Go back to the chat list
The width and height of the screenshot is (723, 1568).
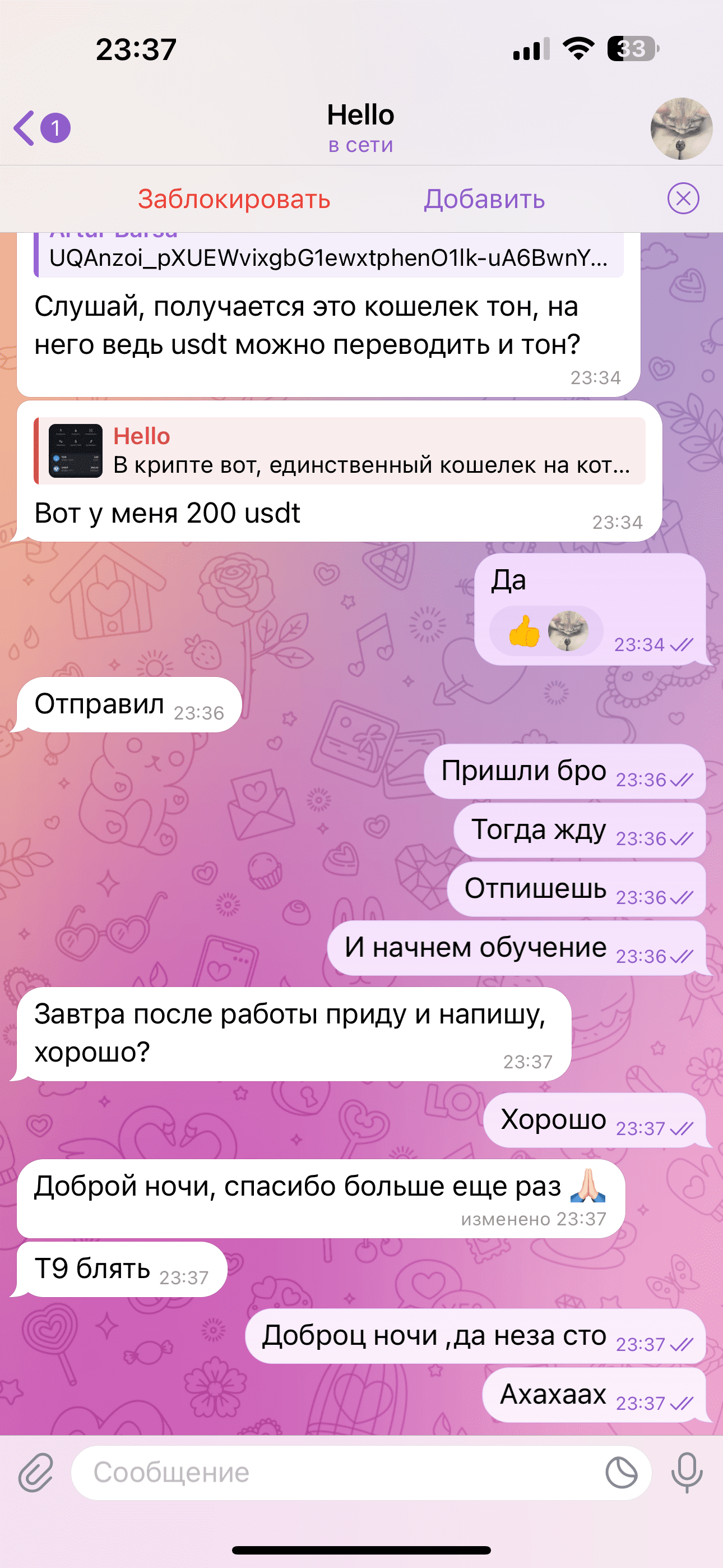41,128
